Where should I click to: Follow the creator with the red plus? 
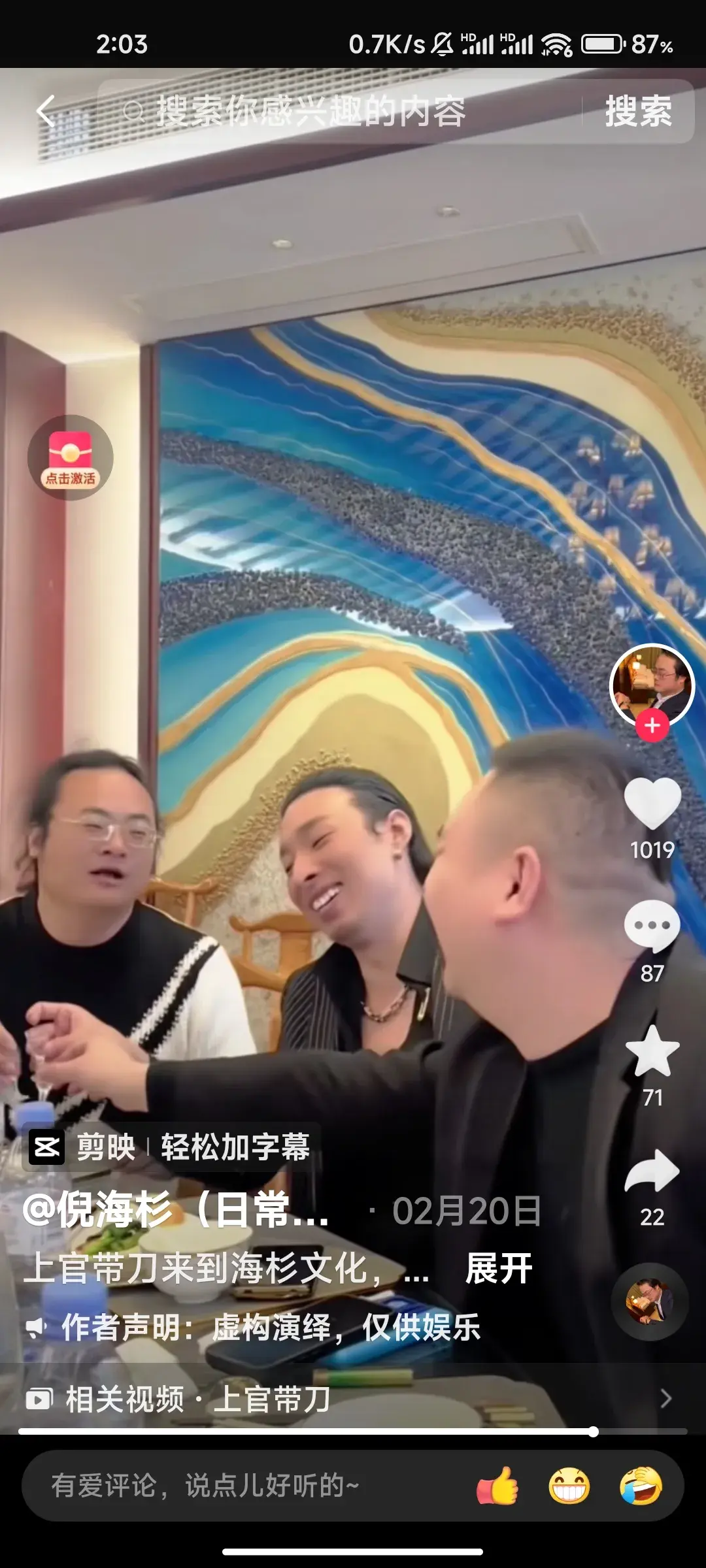(652, 726)
